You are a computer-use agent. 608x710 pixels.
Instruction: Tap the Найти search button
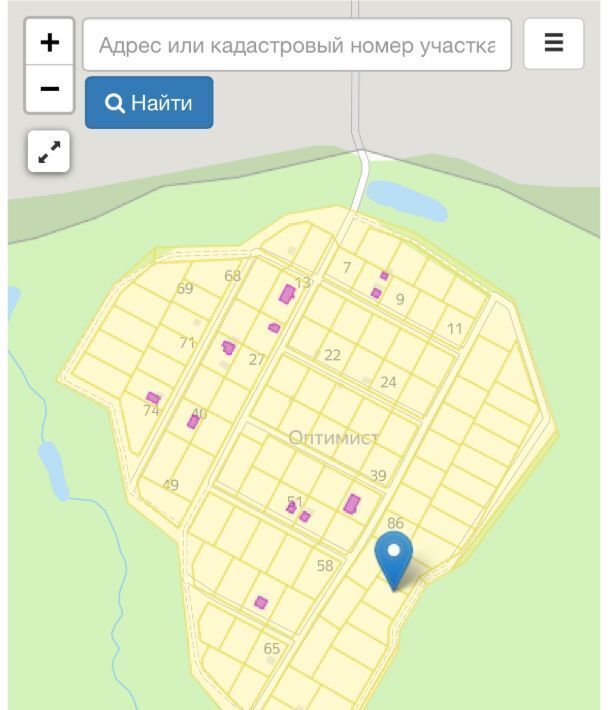click(149, 102)
